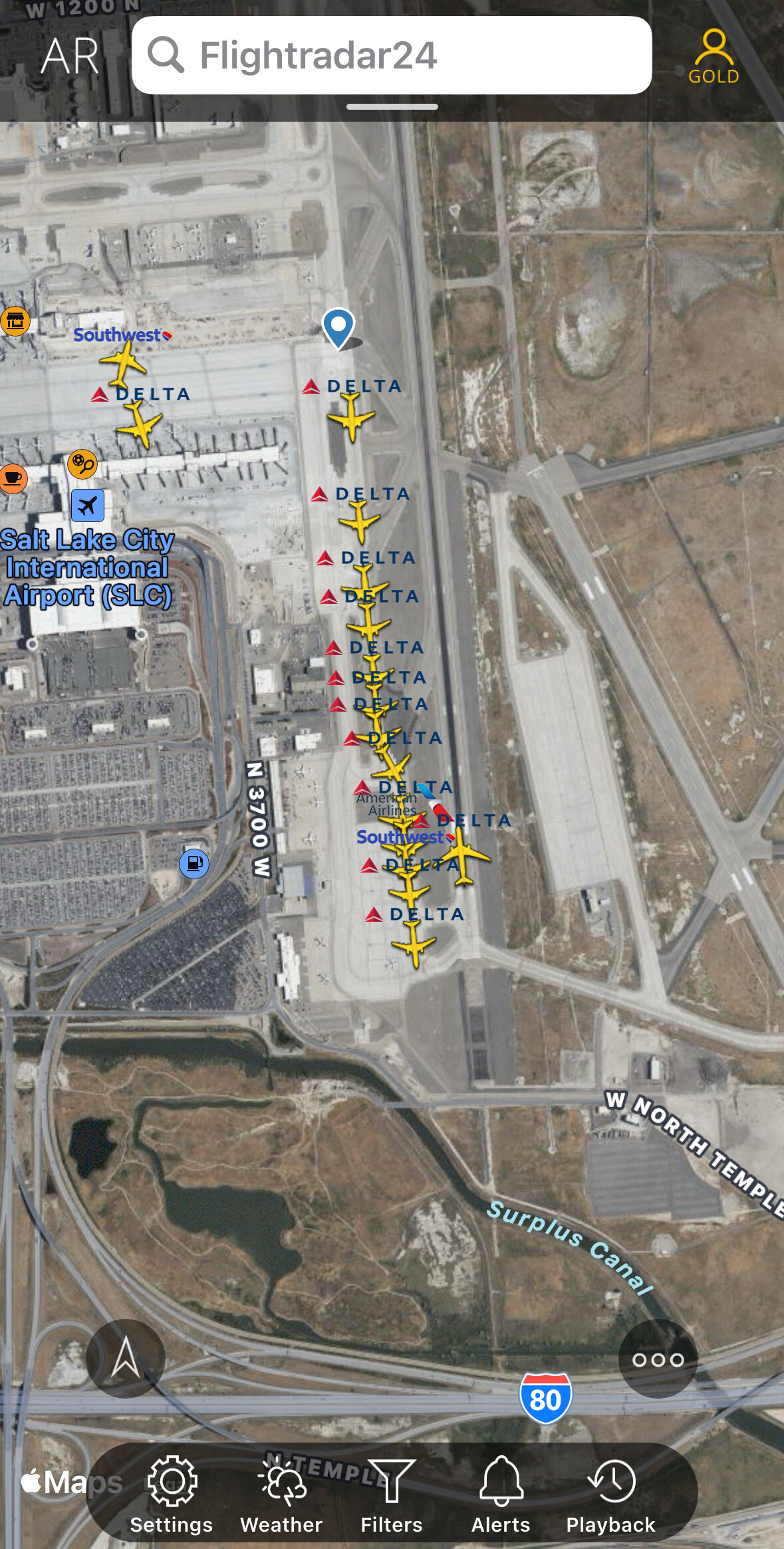Image resolution: width=784 pixels, height=1549 pixels.
Task: Tap the Flightradar24 search field
Action: [391, 55]
